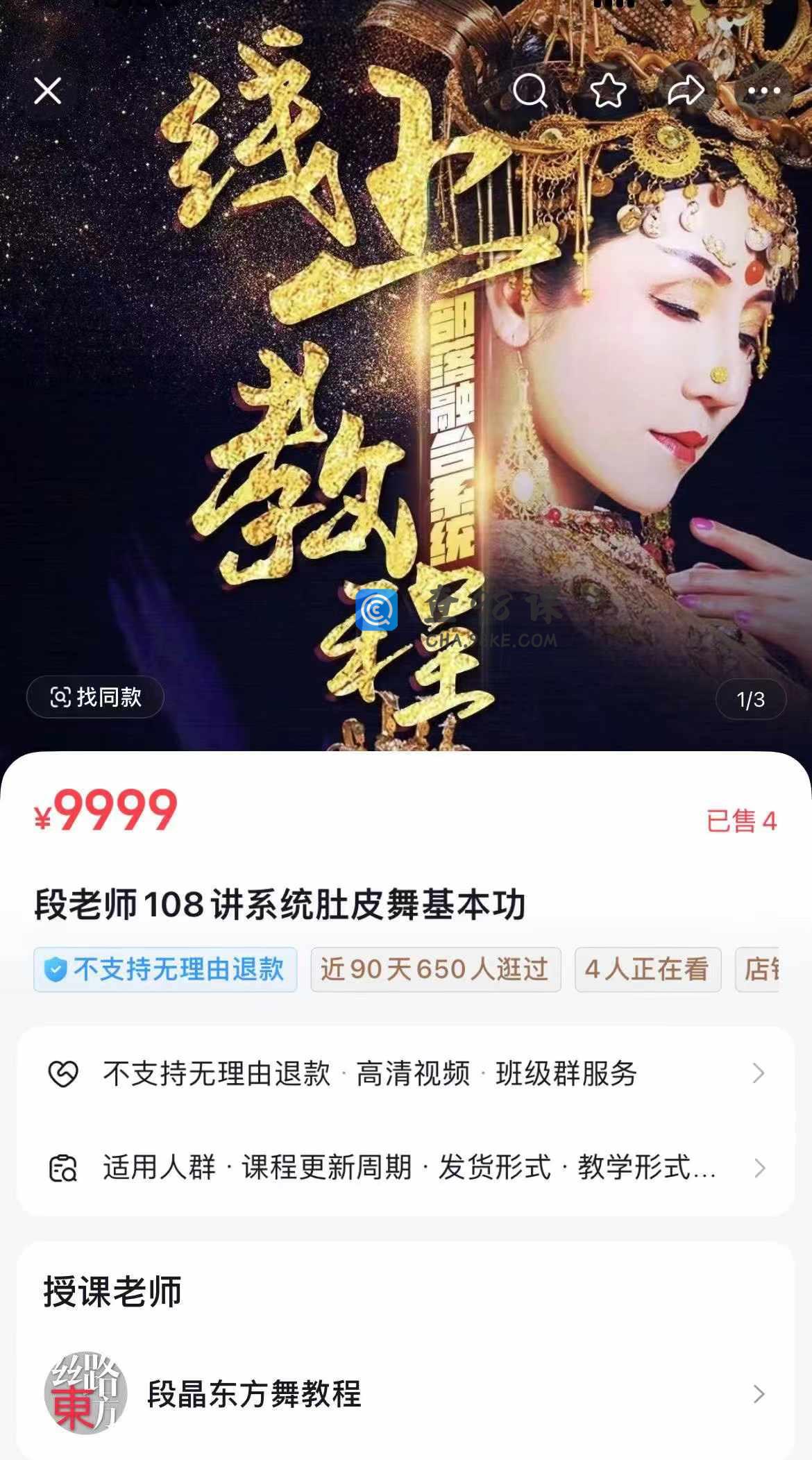Screen dimensions: 812x1460
Task: Share this course listing
Action: tap(686, 91)
